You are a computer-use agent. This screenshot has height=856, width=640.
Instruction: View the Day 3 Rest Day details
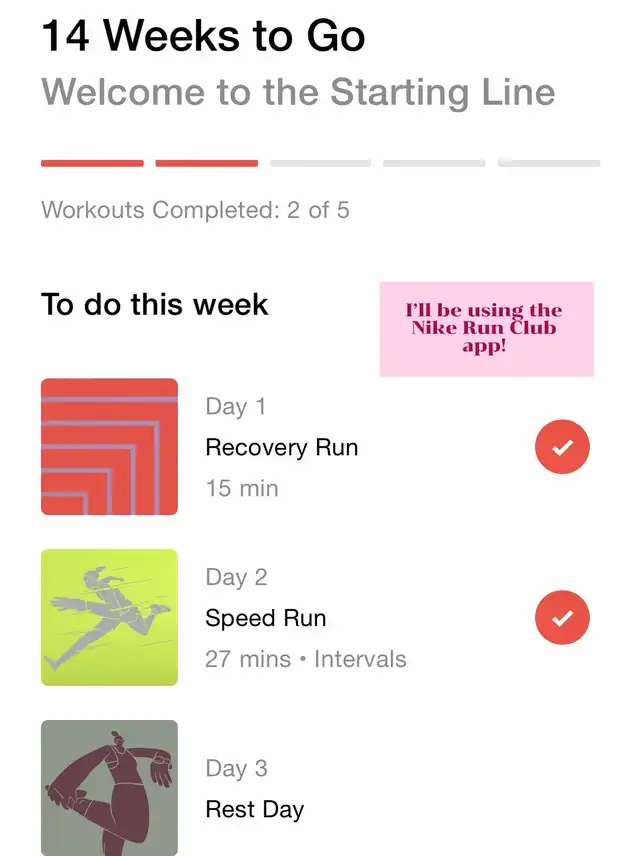[254, 790]
